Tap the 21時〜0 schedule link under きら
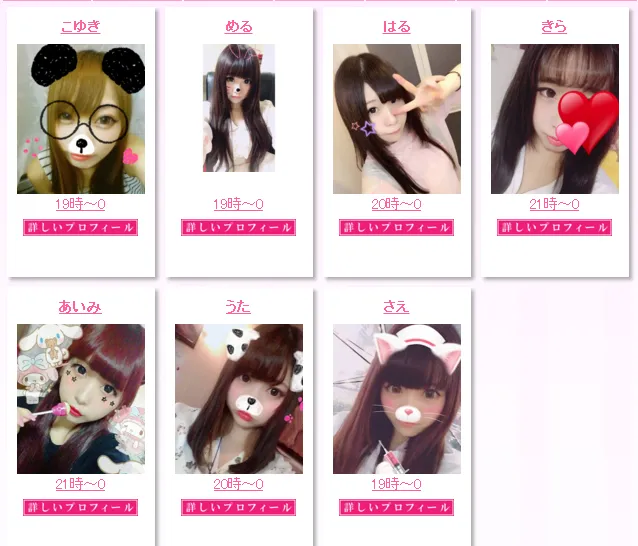Viewport: 638px width, 546px height. (554, 204)
